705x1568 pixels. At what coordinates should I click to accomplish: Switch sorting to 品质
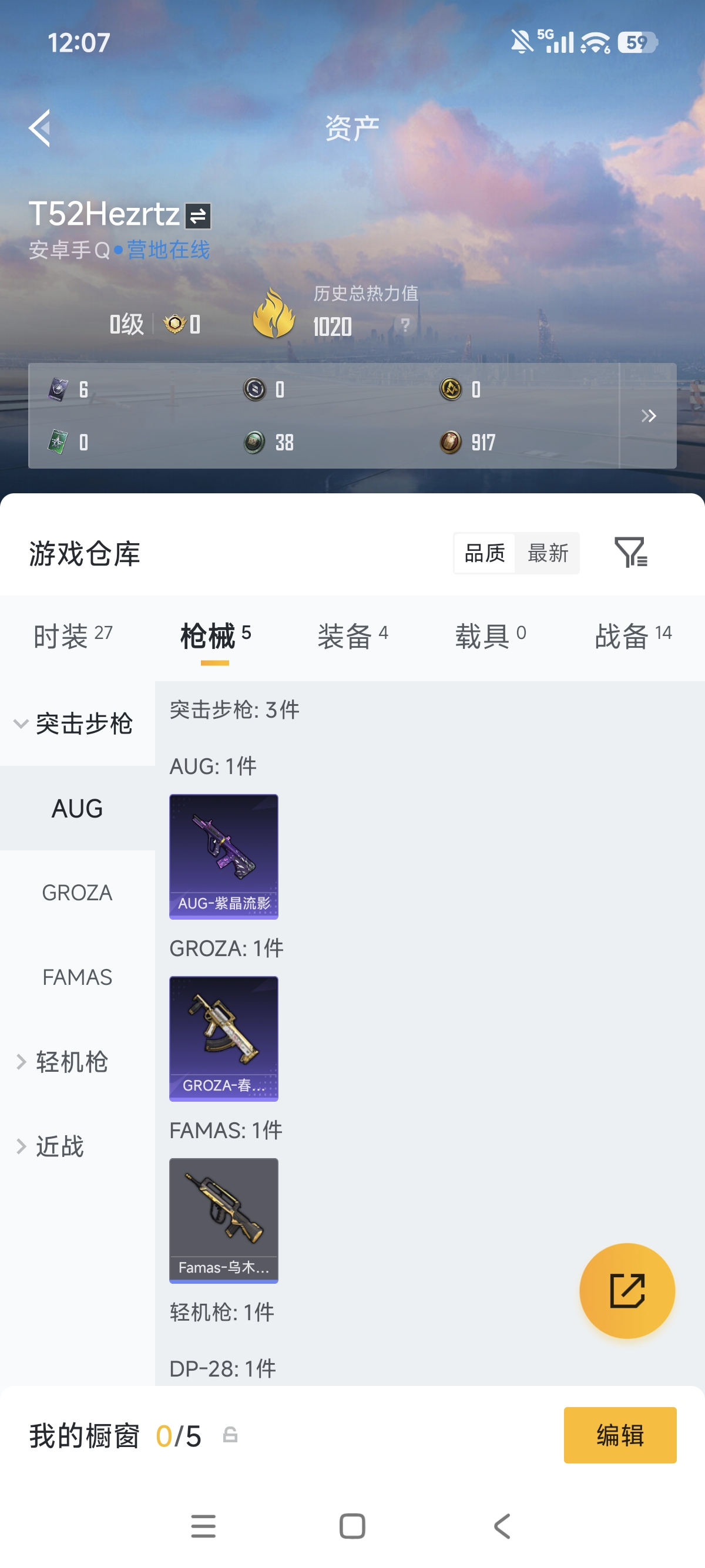(484, 554)
